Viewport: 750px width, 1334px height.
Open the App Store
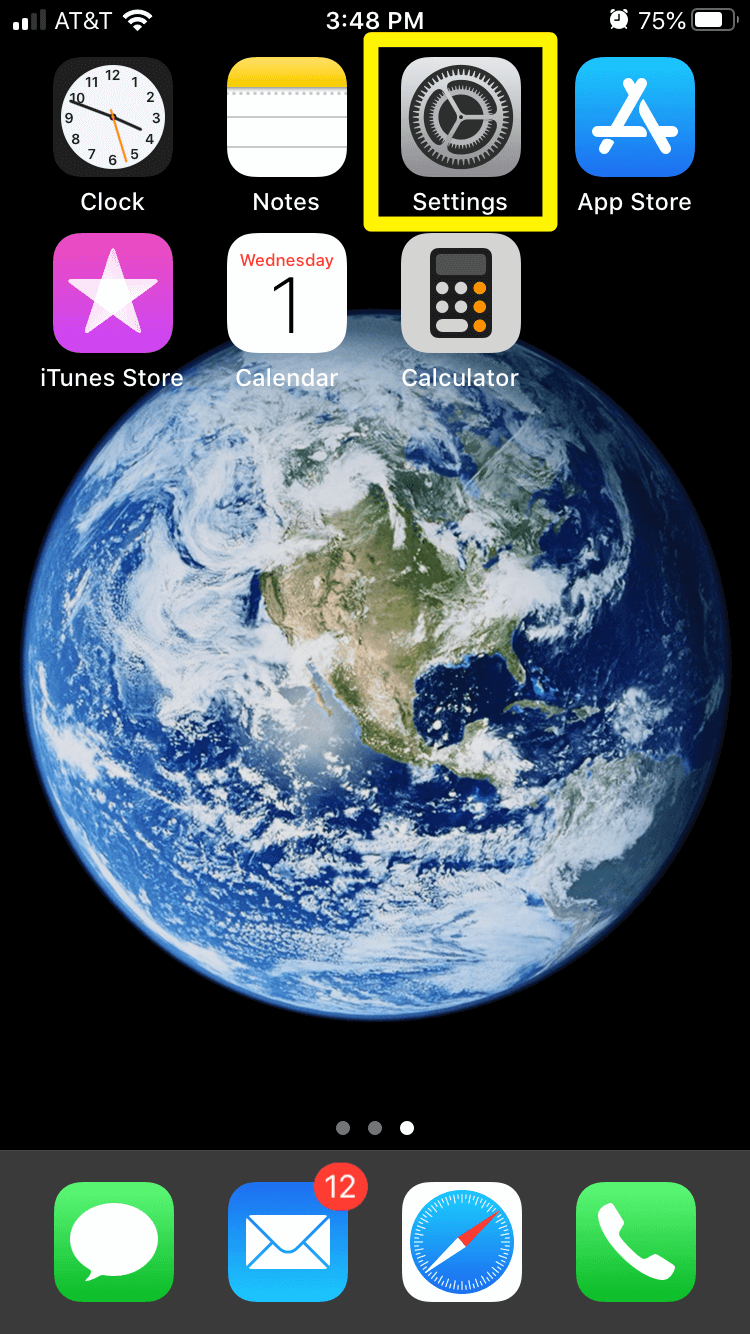coord(634,117)
